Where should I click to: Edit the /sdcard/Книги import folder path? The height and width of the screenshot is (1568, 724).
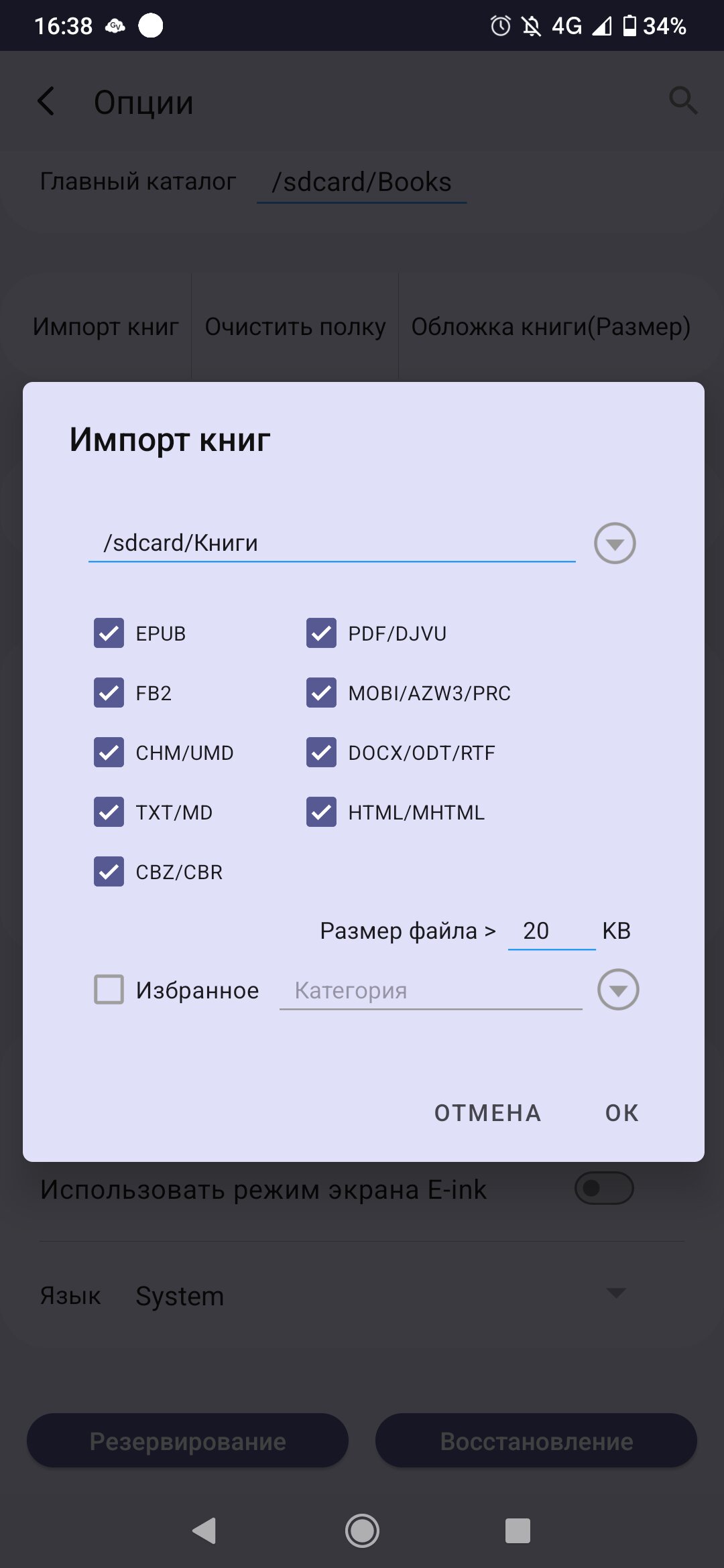[332, 543]
